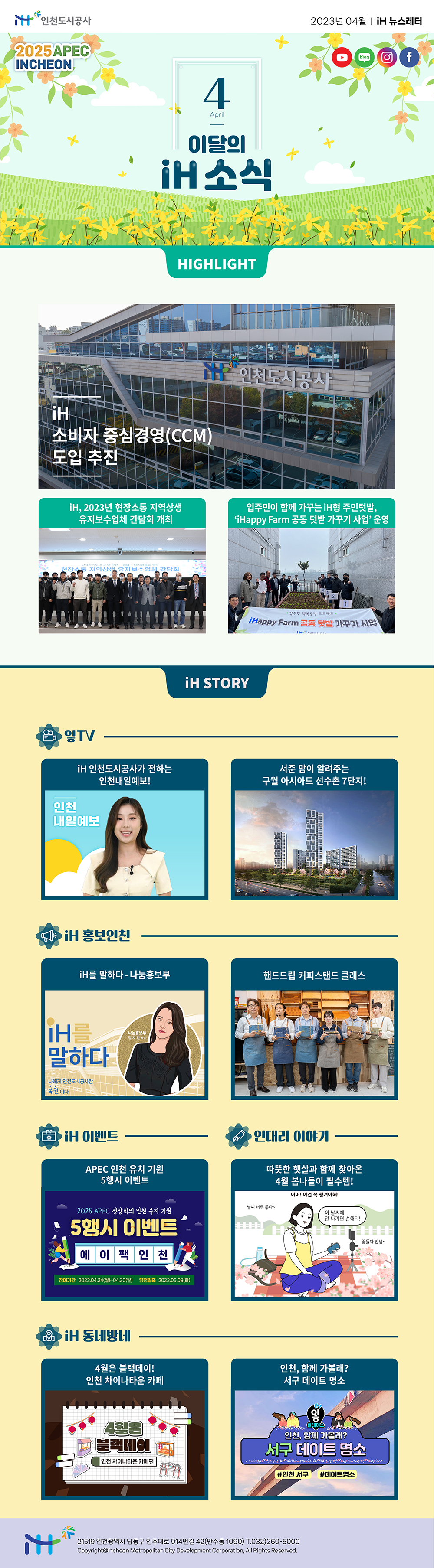Open the Facebook icon link
The image size is (434, 1568).
(409, 57)
